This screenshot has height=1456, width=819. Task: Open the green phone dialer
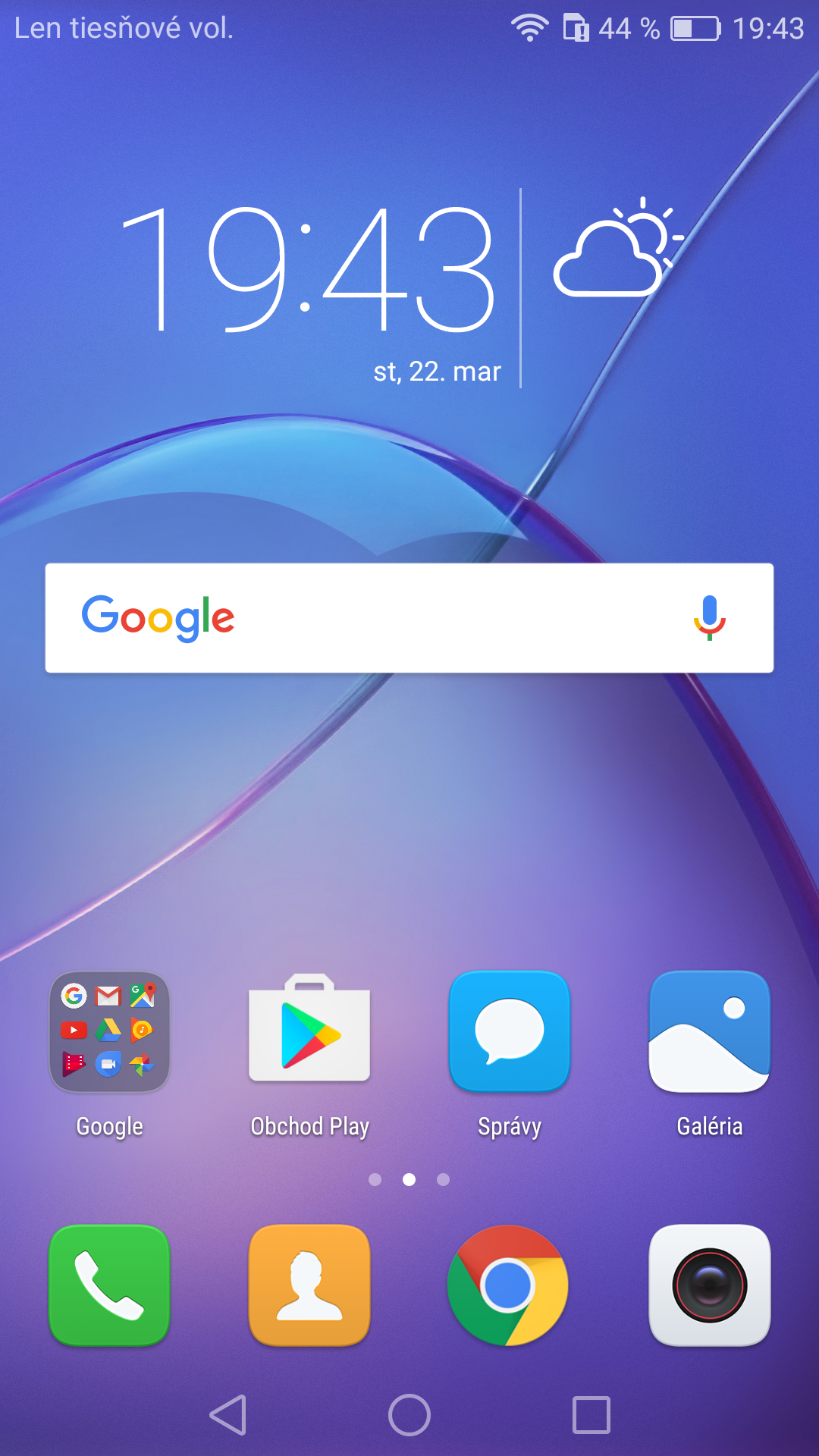point(110,1285)
